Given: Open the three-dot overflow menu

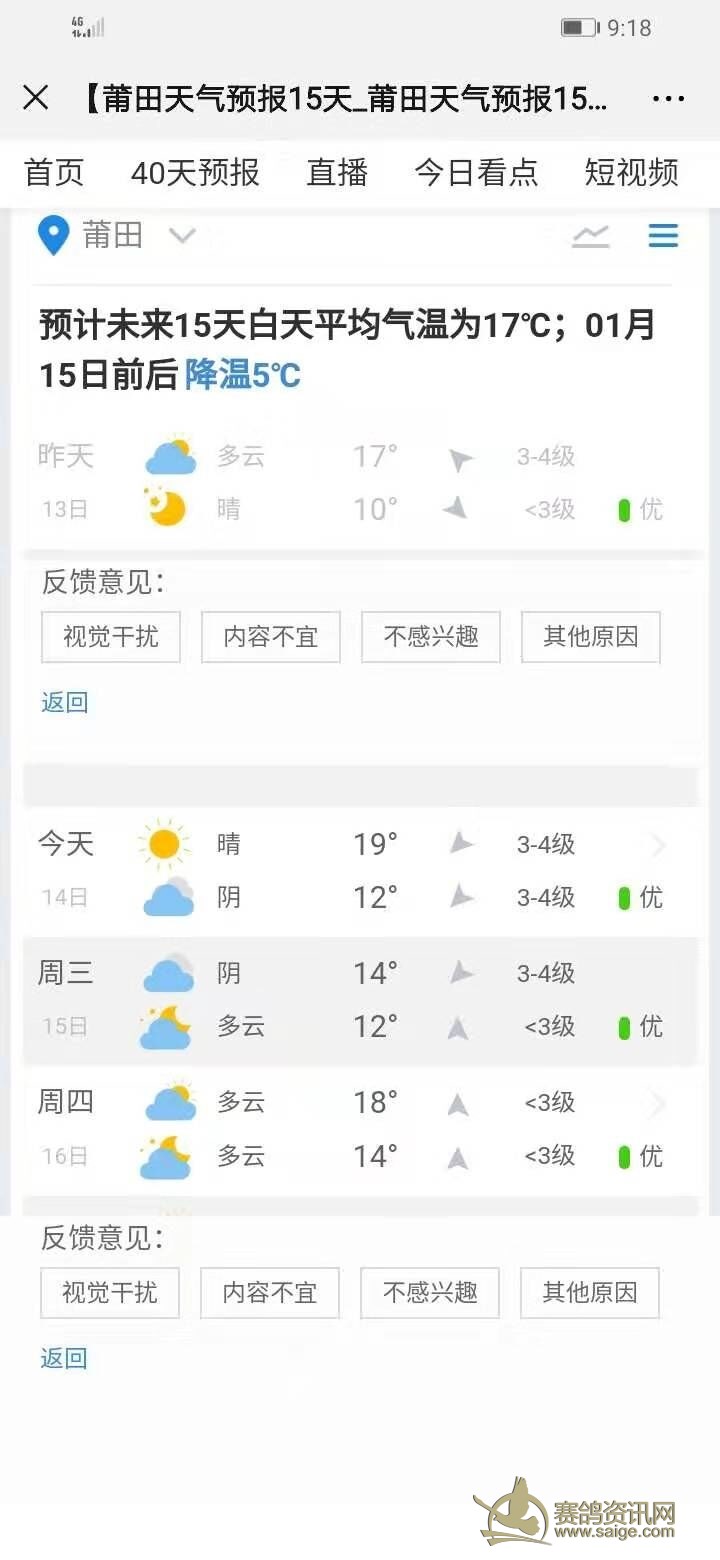Looking at the screenshot, I should pyautogui.click(x=668, y=98).
